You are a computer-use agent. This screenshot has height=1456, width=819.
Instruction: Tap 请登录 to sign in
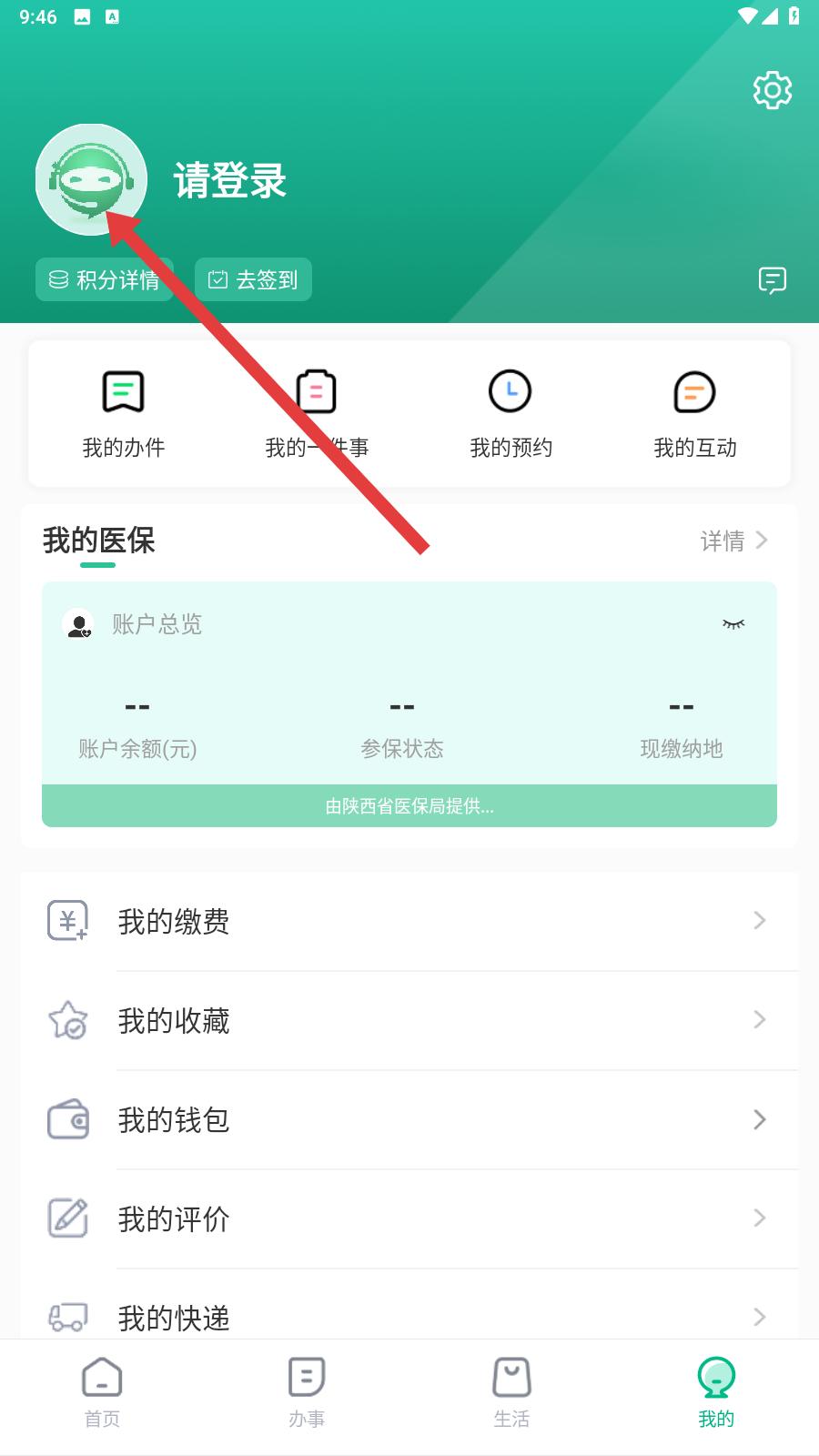[x=230, y=180]
